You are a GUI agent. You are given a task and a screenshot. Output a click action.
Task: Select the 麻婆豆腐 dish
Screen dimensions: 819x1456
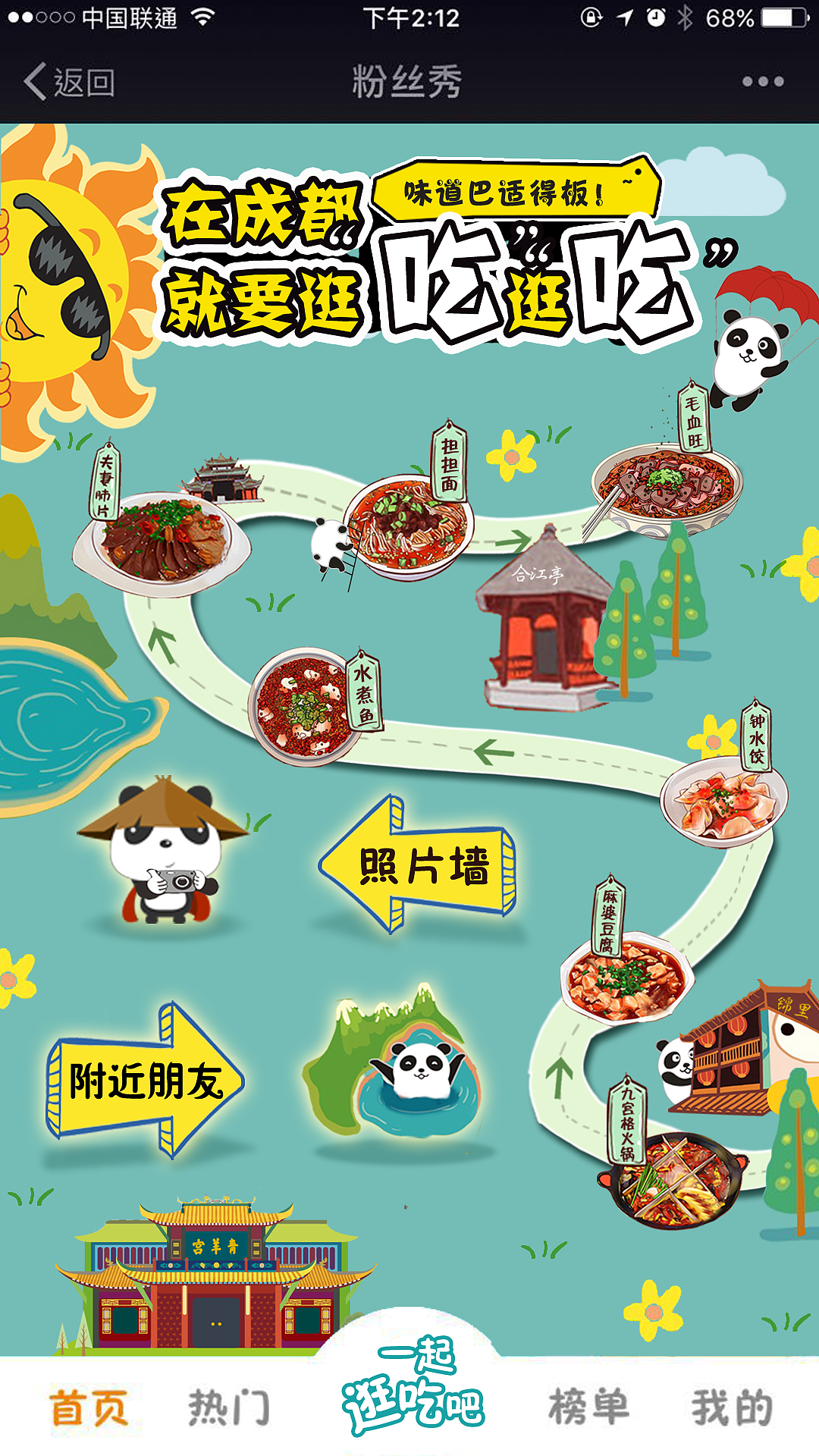626,978
